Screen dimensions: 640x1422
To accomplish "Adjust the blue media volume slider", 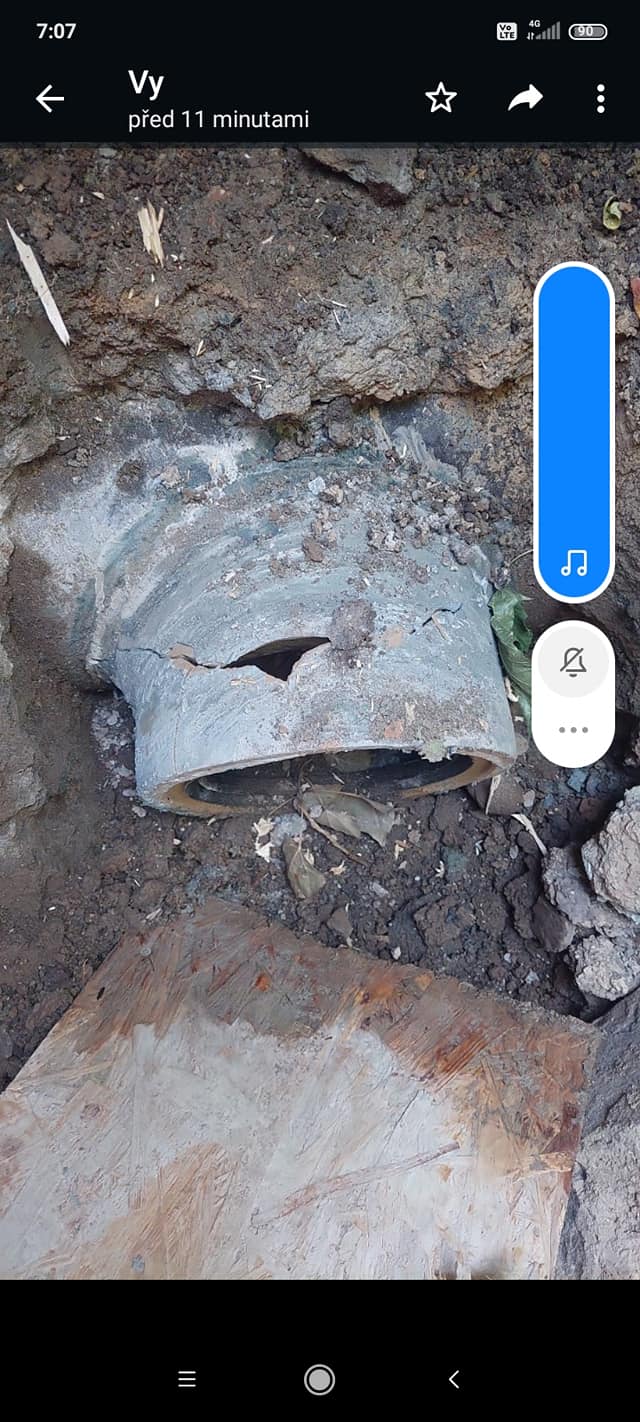I will point(574,432).
